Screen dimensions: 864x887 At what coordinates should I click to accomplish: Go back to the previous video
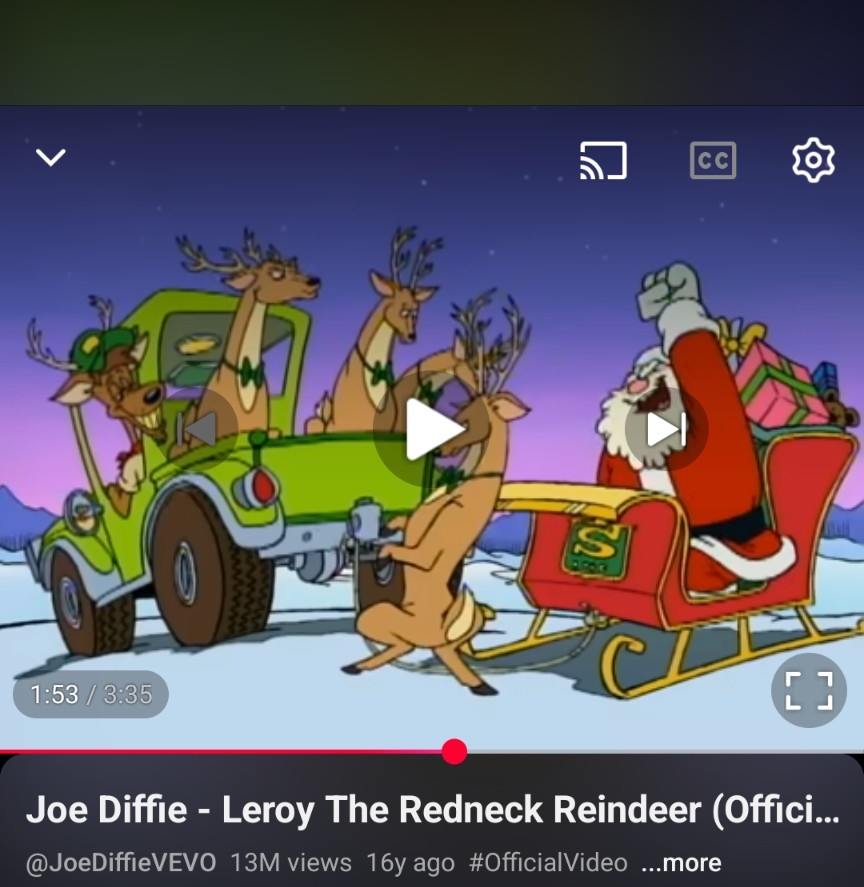pyautogui.click(x=198, y=430)
